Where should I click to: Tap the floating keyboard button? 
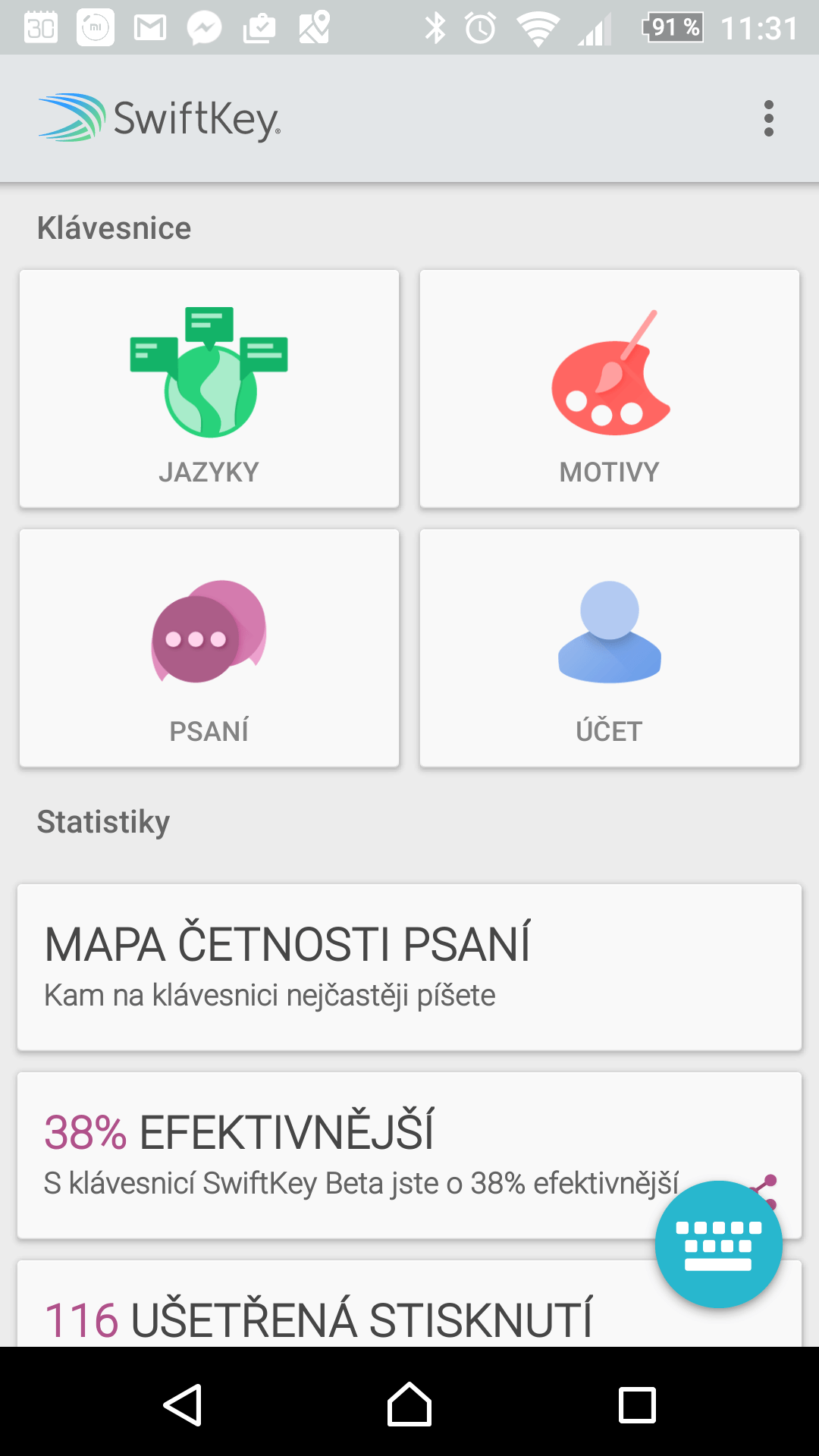point(718,1244)
